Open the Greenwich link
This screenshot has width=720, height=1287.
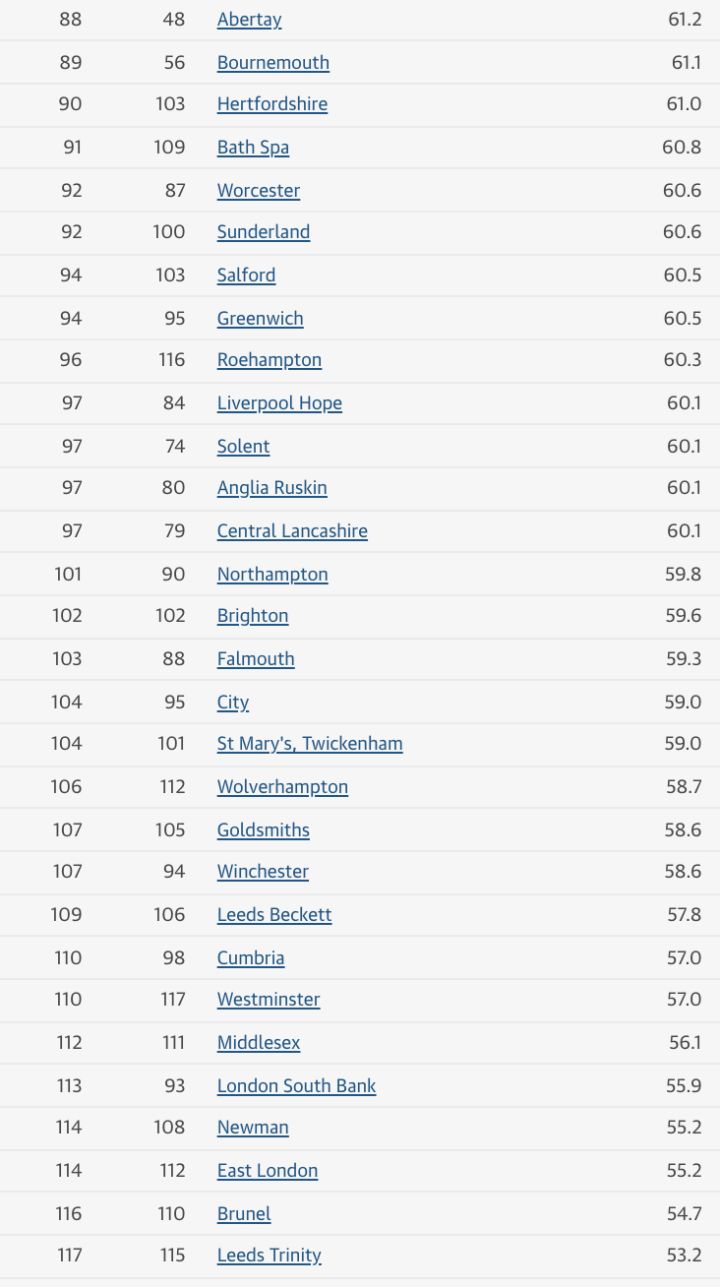point(260,318)
